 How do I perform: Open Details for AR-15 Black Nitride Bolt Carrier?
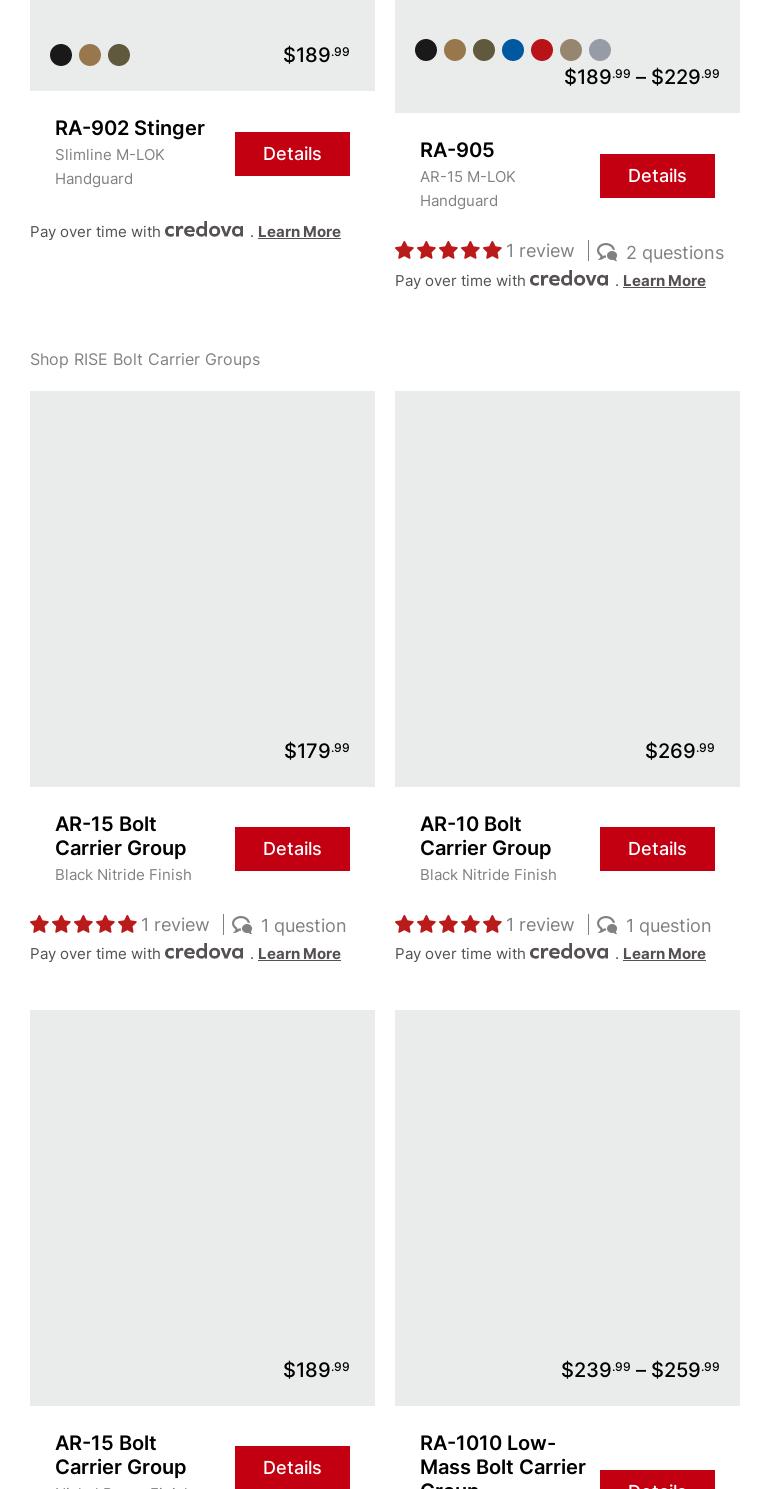click(x=292, y=849)
